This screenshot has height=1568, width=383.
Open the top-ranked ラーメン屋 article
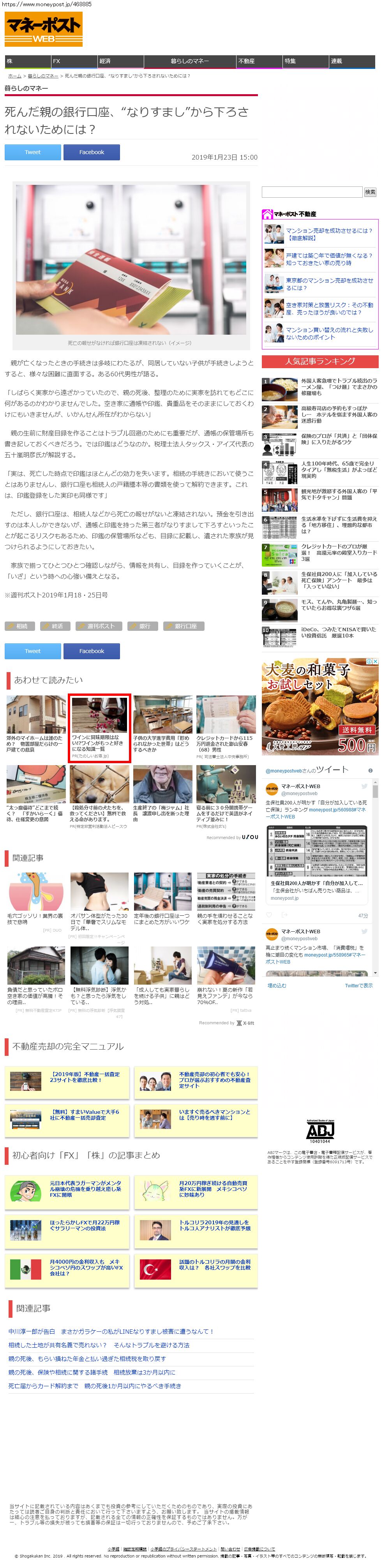[x=339, y=387]
